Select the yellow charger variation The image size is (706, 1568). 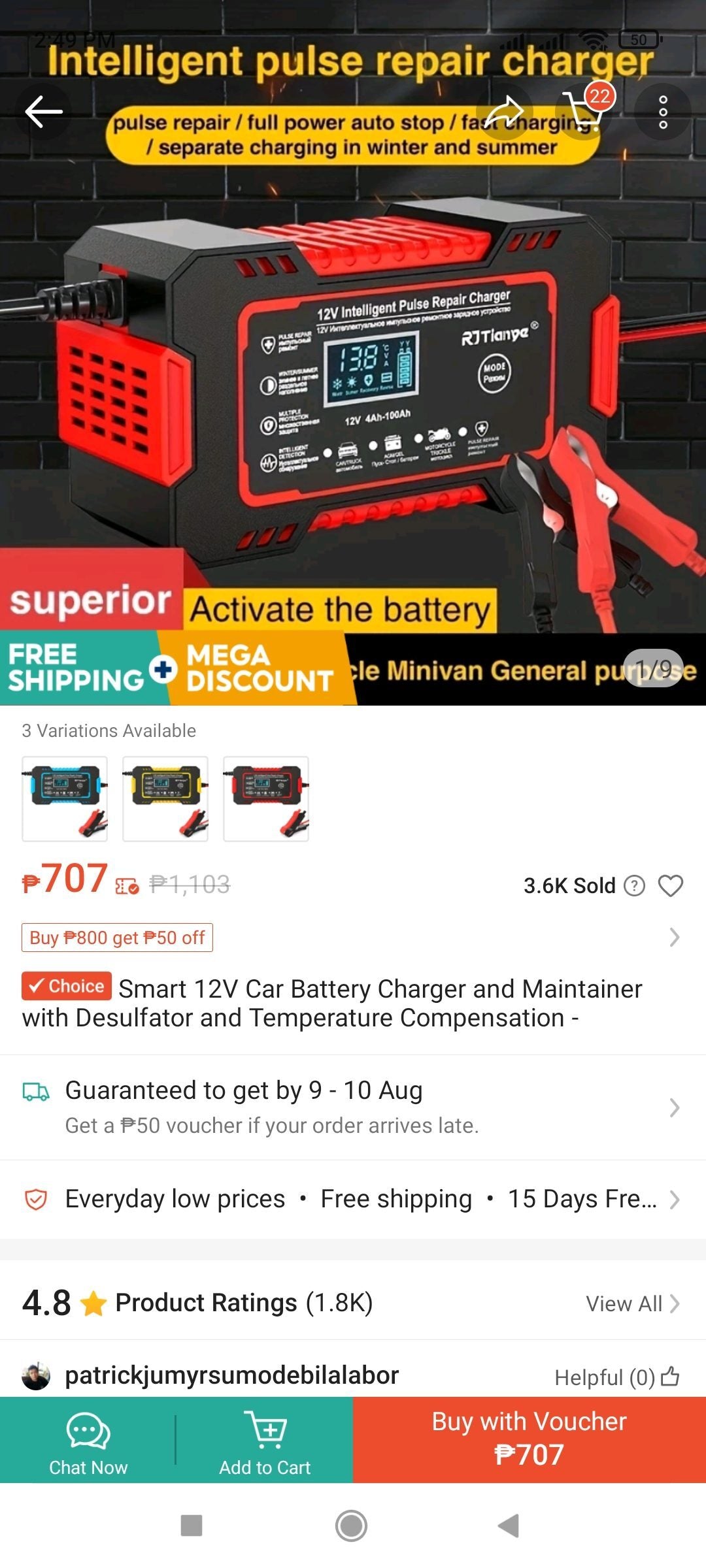click(x=165, y=798)
